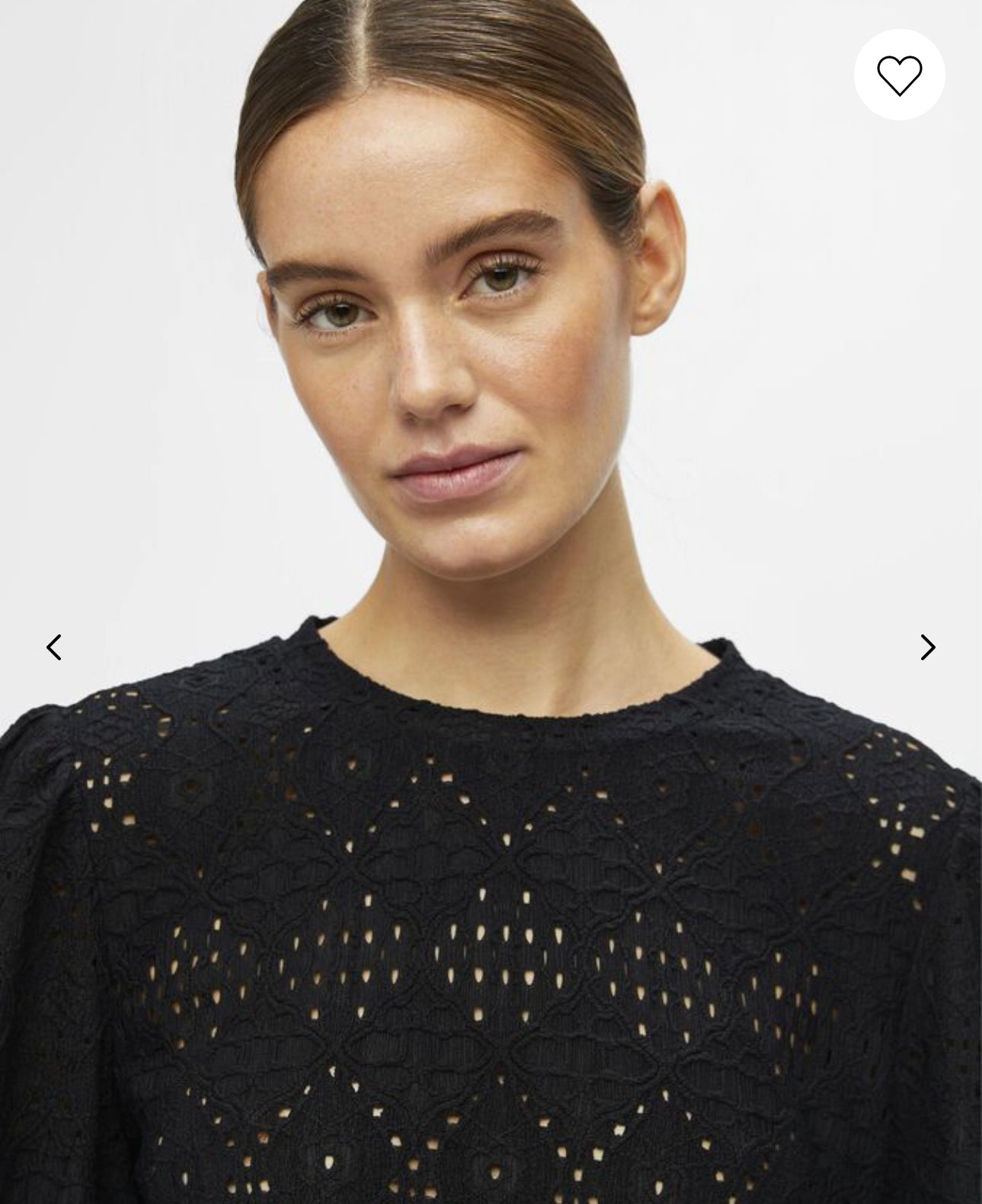The height and width of the screenshot is (1204, 982).
Task: Go to the next product photo
Action: click(x=927, y=647)
